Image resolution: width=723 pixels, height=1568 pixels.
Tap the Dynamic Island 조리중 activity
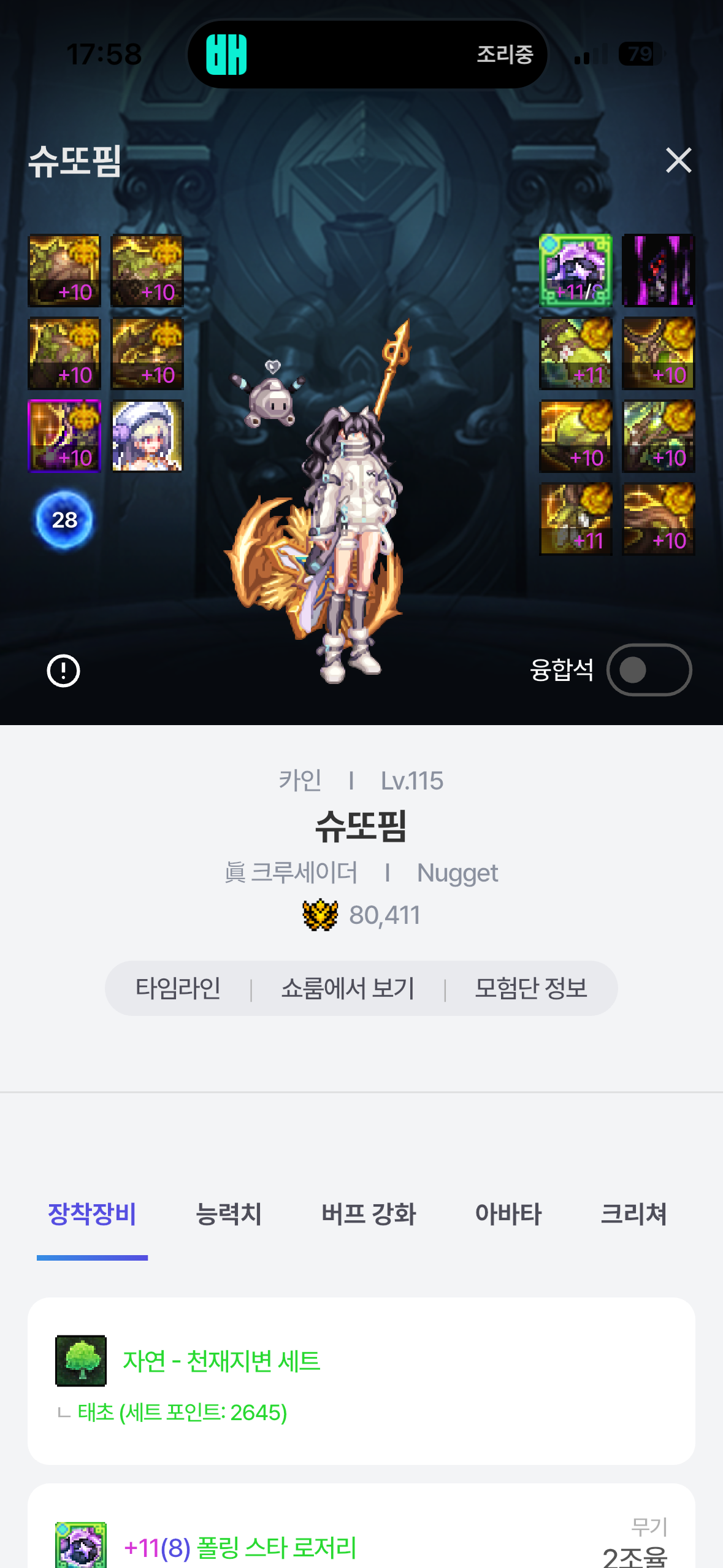367,54
